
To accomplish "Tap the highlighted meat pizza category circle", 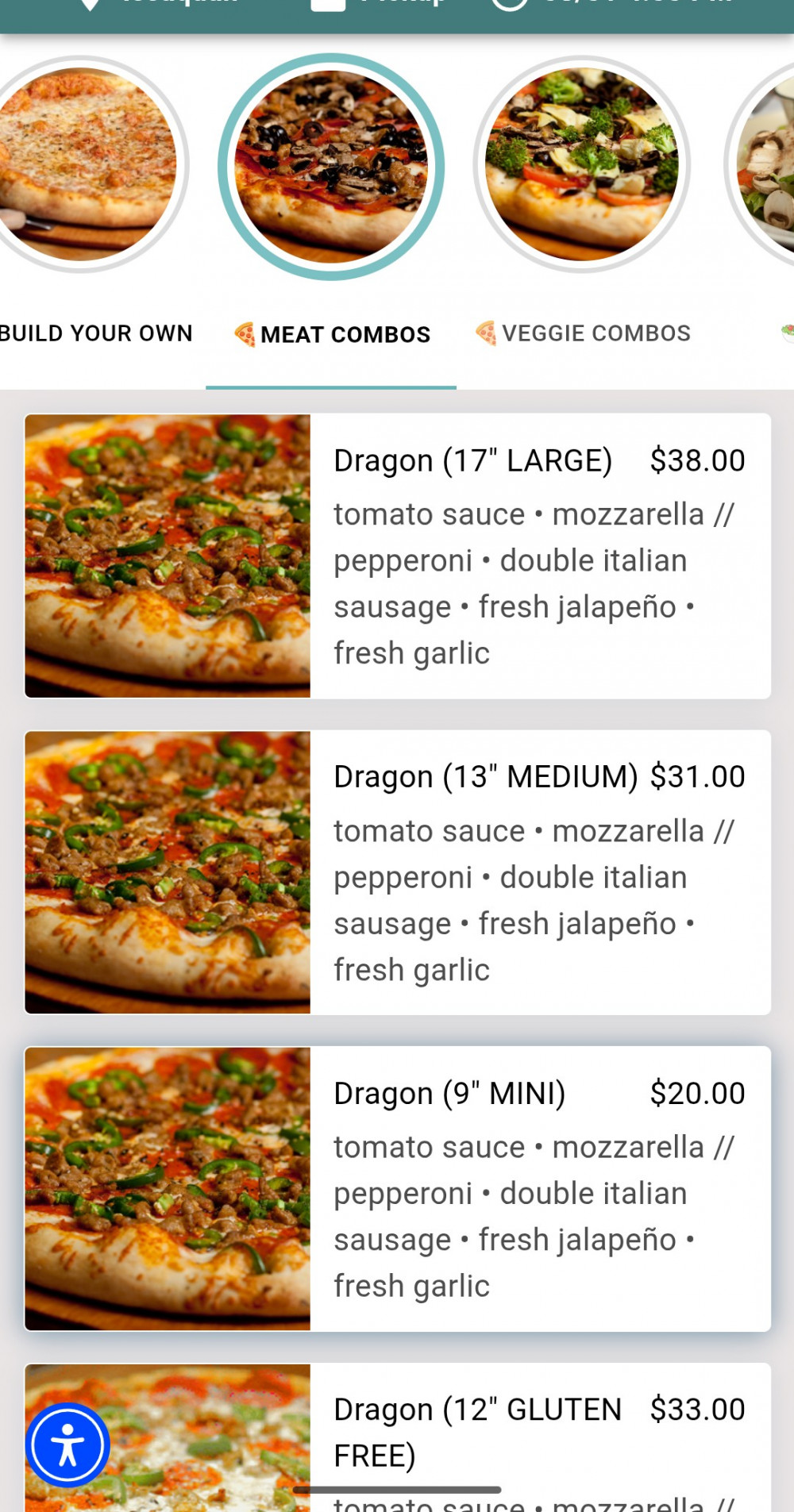I will 331,167.
